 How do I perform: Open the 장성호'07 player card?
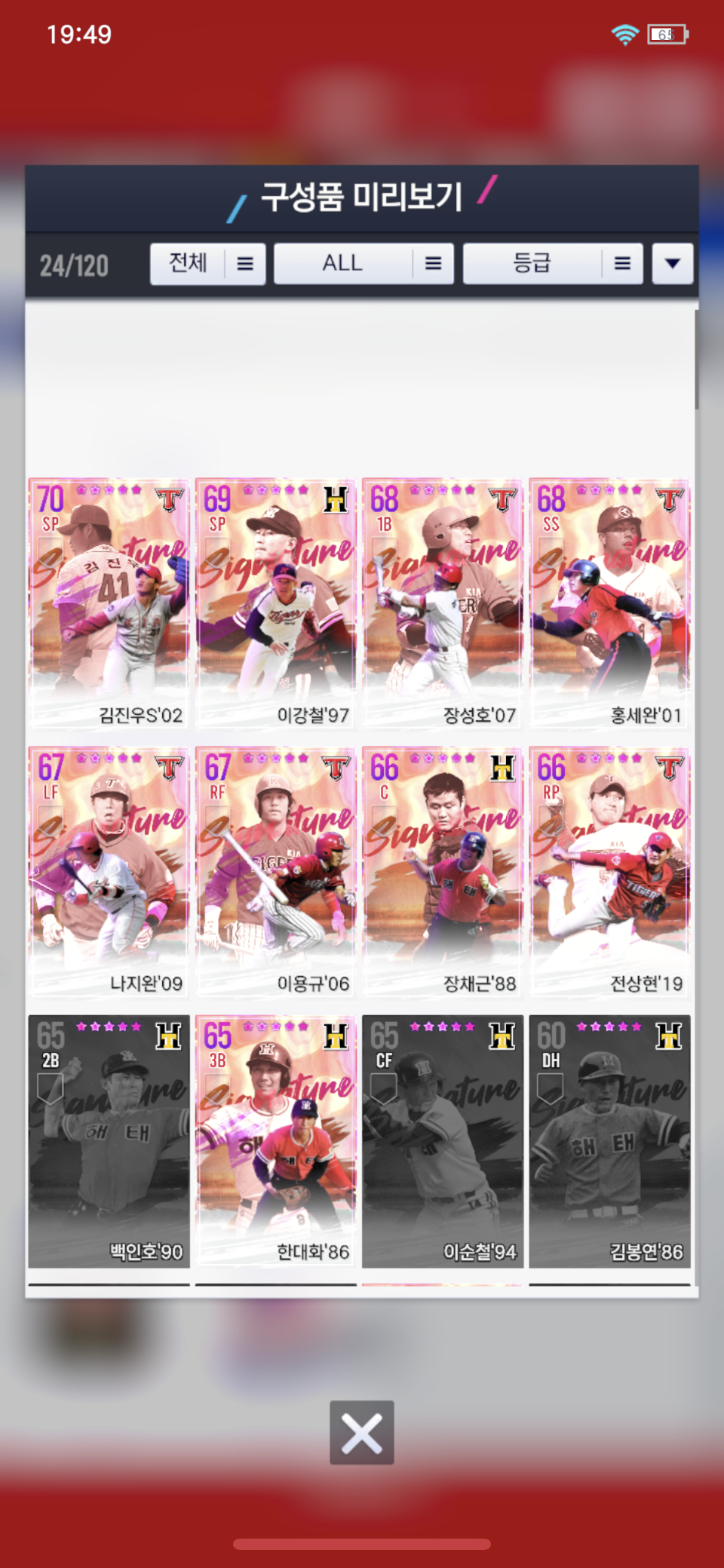pyautogui.click(x=443, y=602)
